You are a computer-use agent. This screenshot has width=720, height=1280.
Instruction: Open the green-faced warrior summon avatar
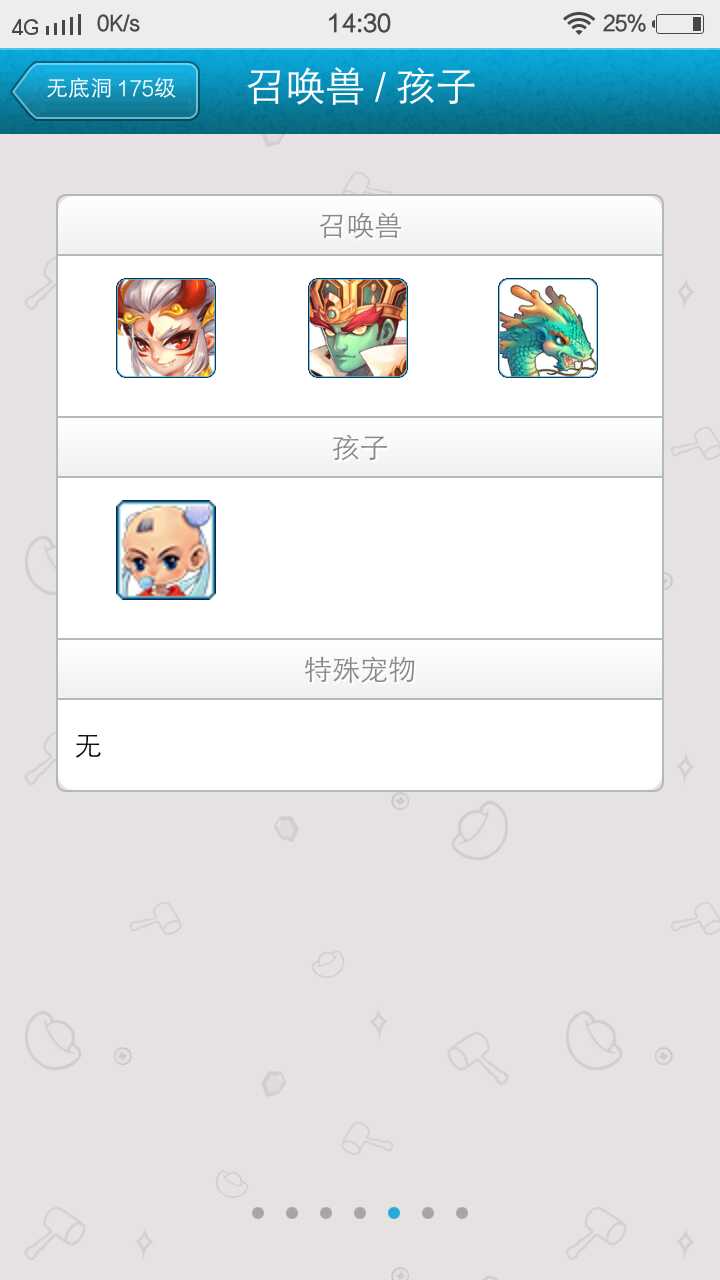pos(358,328)
